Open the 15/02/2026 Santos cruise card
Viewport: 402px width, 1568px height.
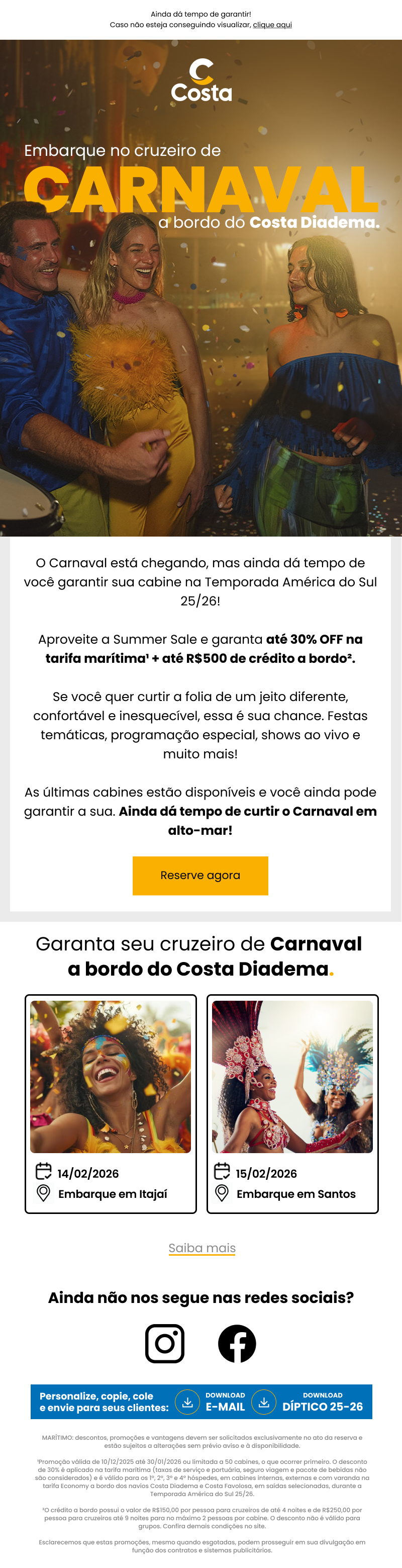point(292,1103)
